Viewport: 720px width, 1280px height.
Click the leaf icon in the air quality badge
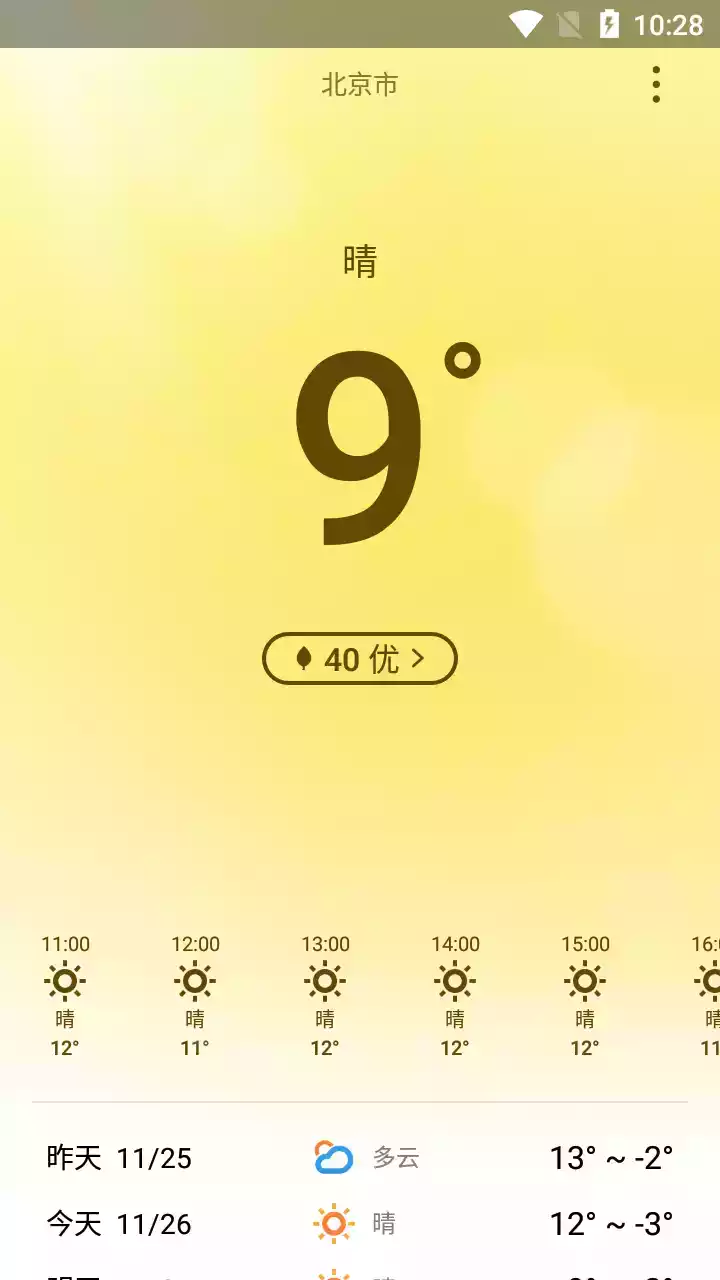tap(307, 658)
